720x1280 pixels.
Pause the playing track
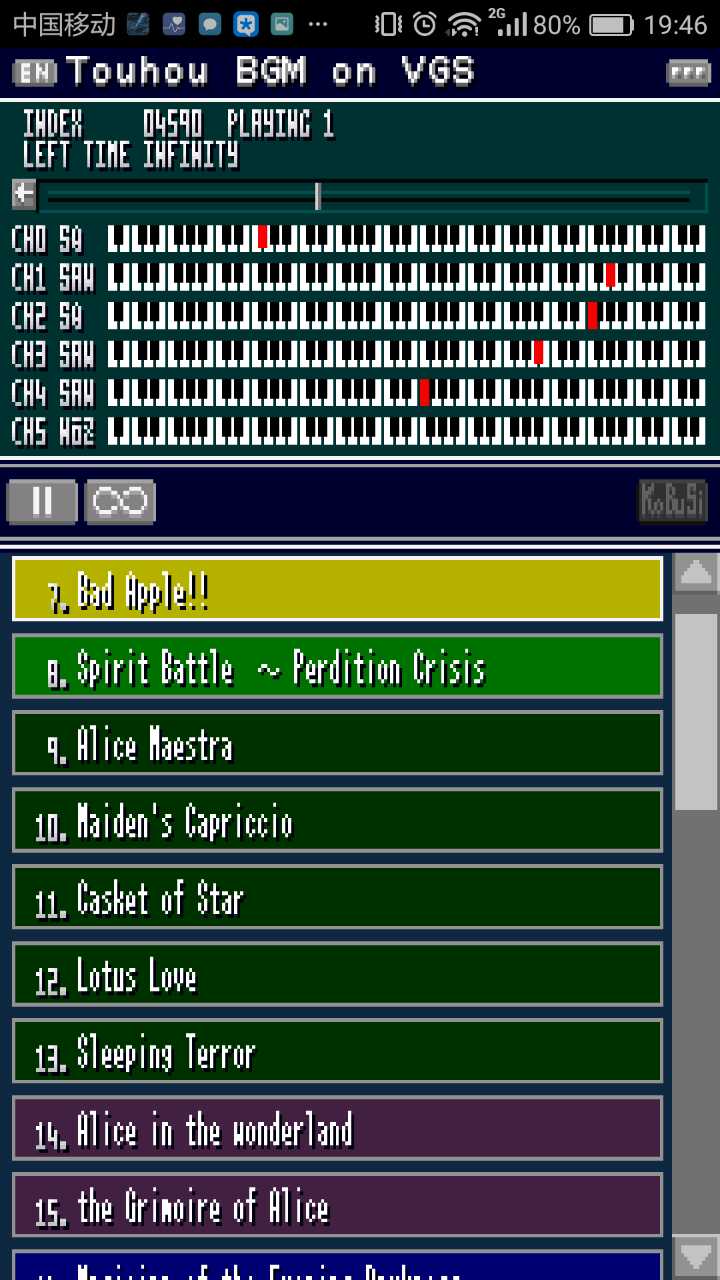click(42, 501)
